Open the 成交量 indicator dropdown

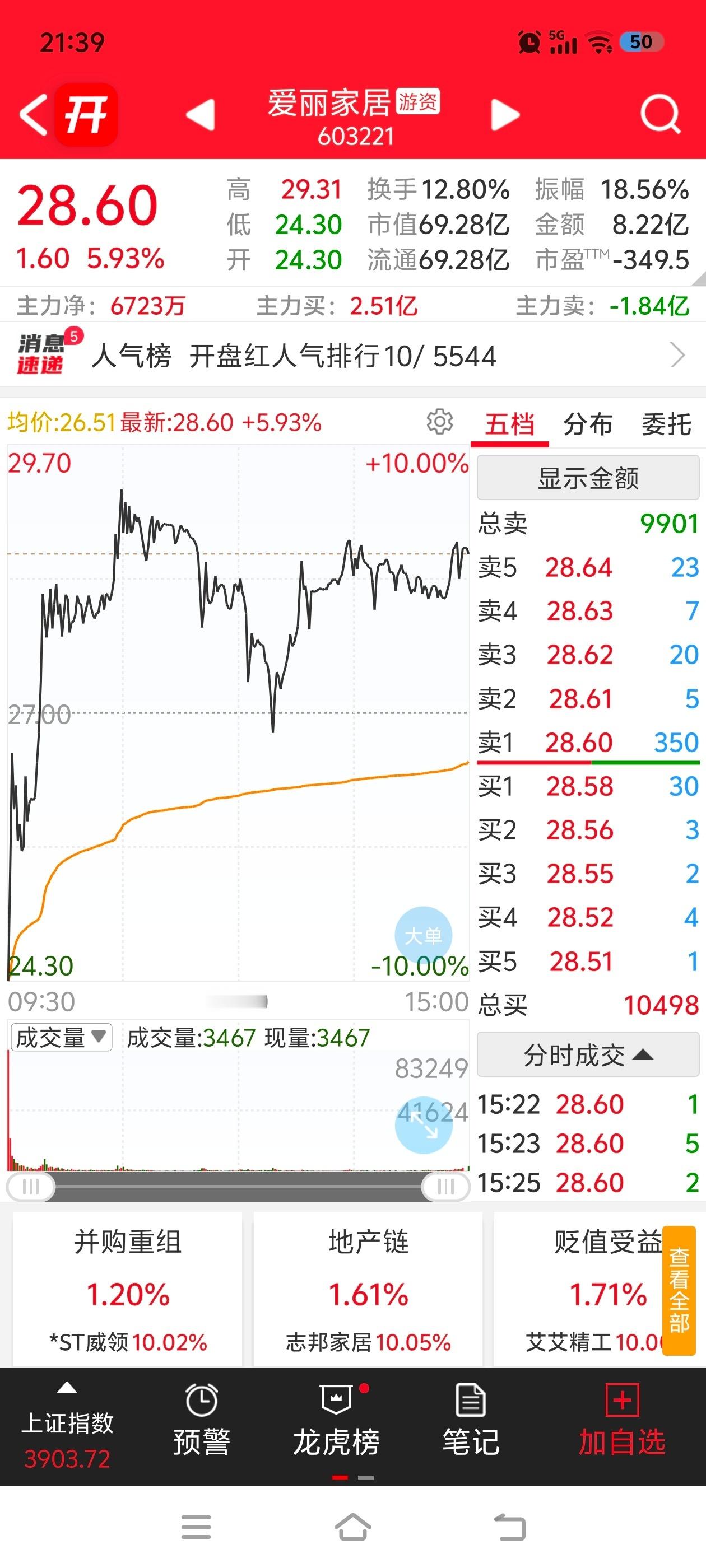61,1037
